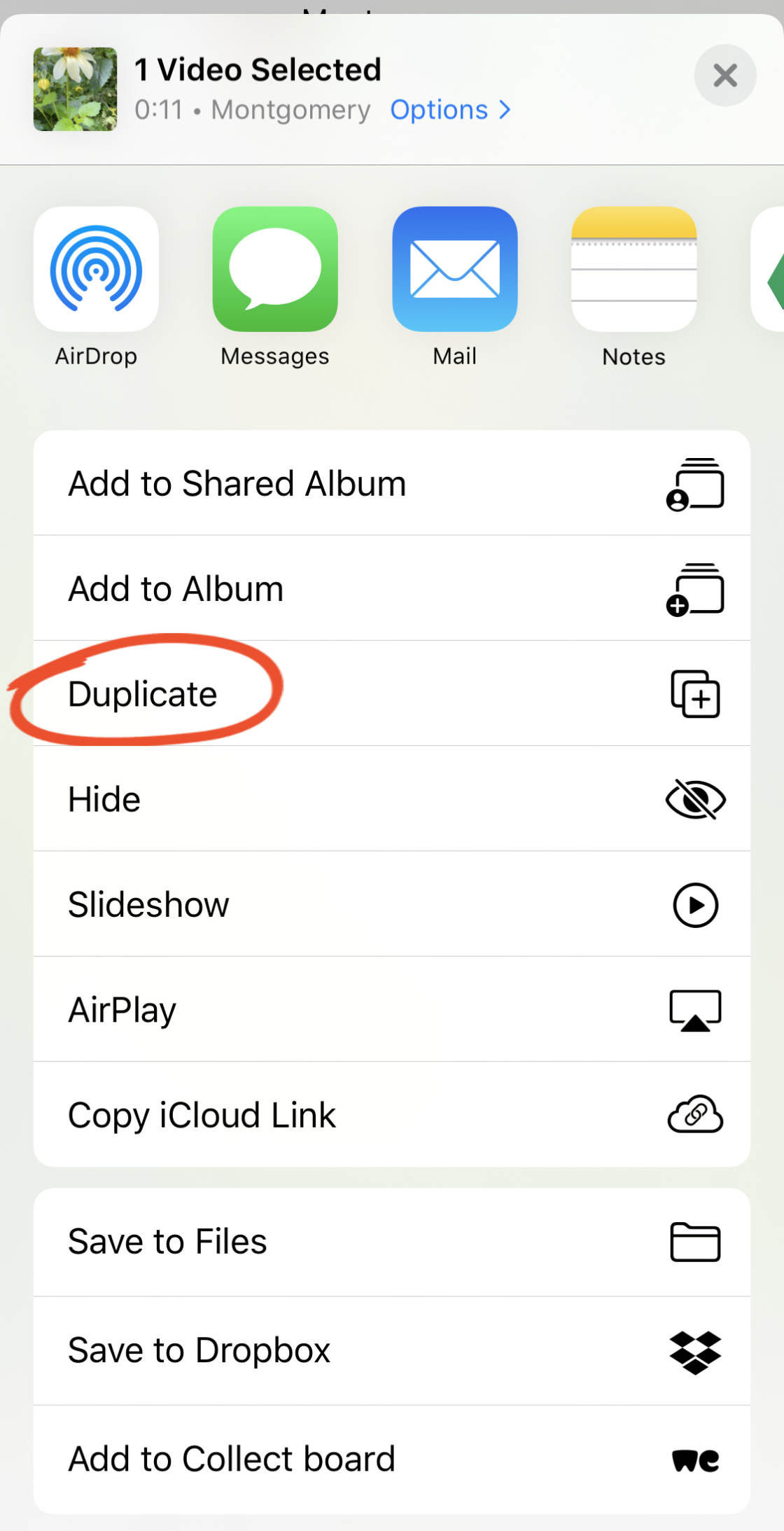Save the video to Dropbox

392,1350
